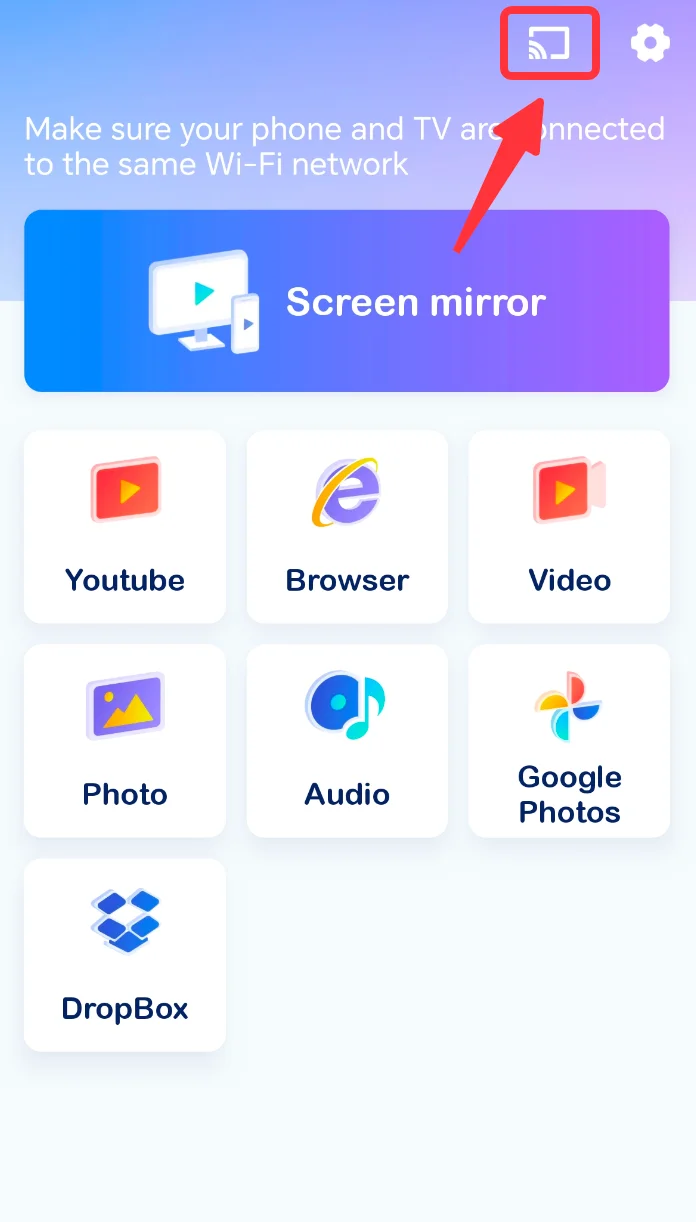Select the Video tile

(x=569, y=527)
